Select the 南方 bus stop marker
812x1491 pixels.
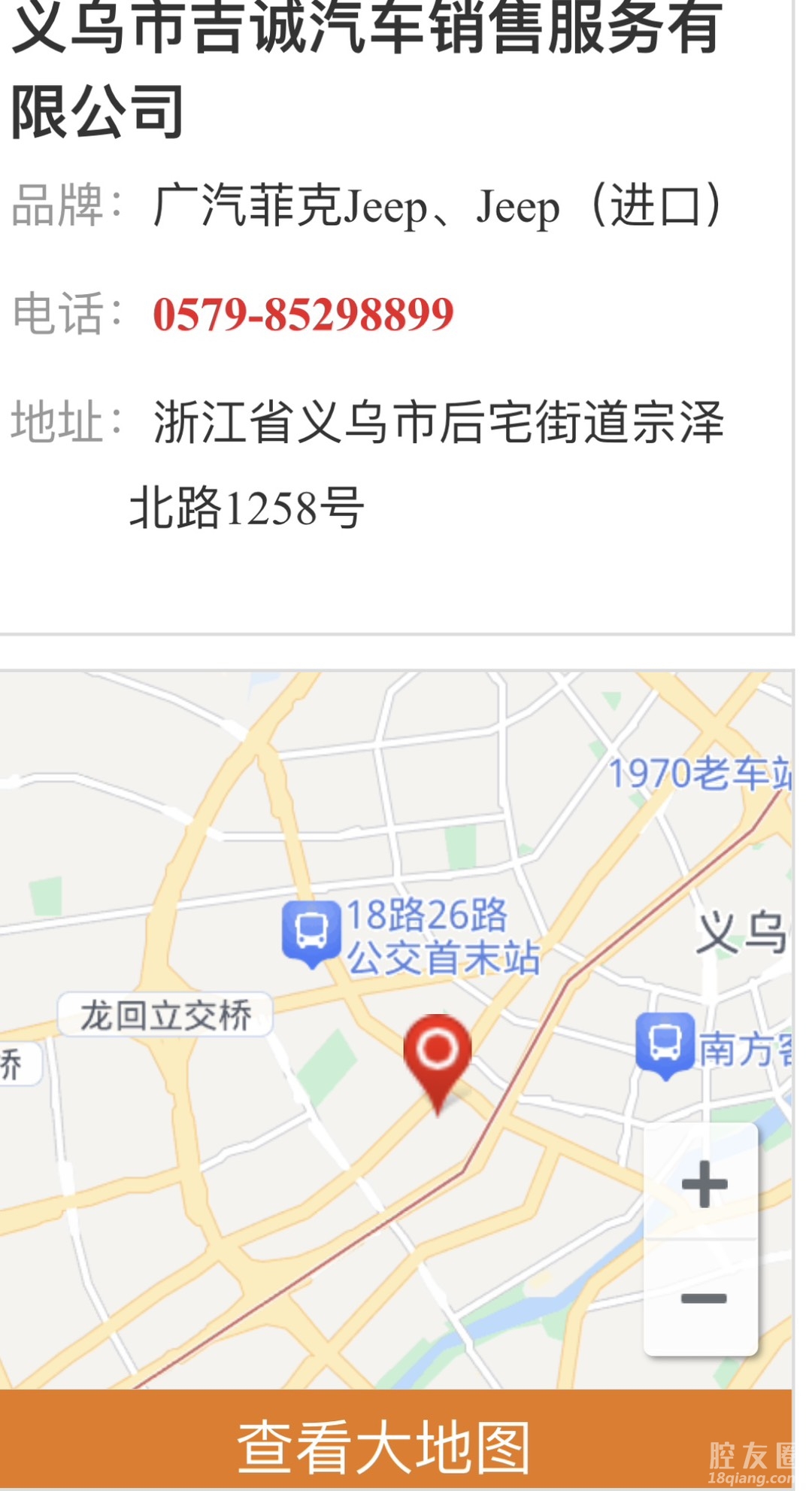[x=665, y=1043]
